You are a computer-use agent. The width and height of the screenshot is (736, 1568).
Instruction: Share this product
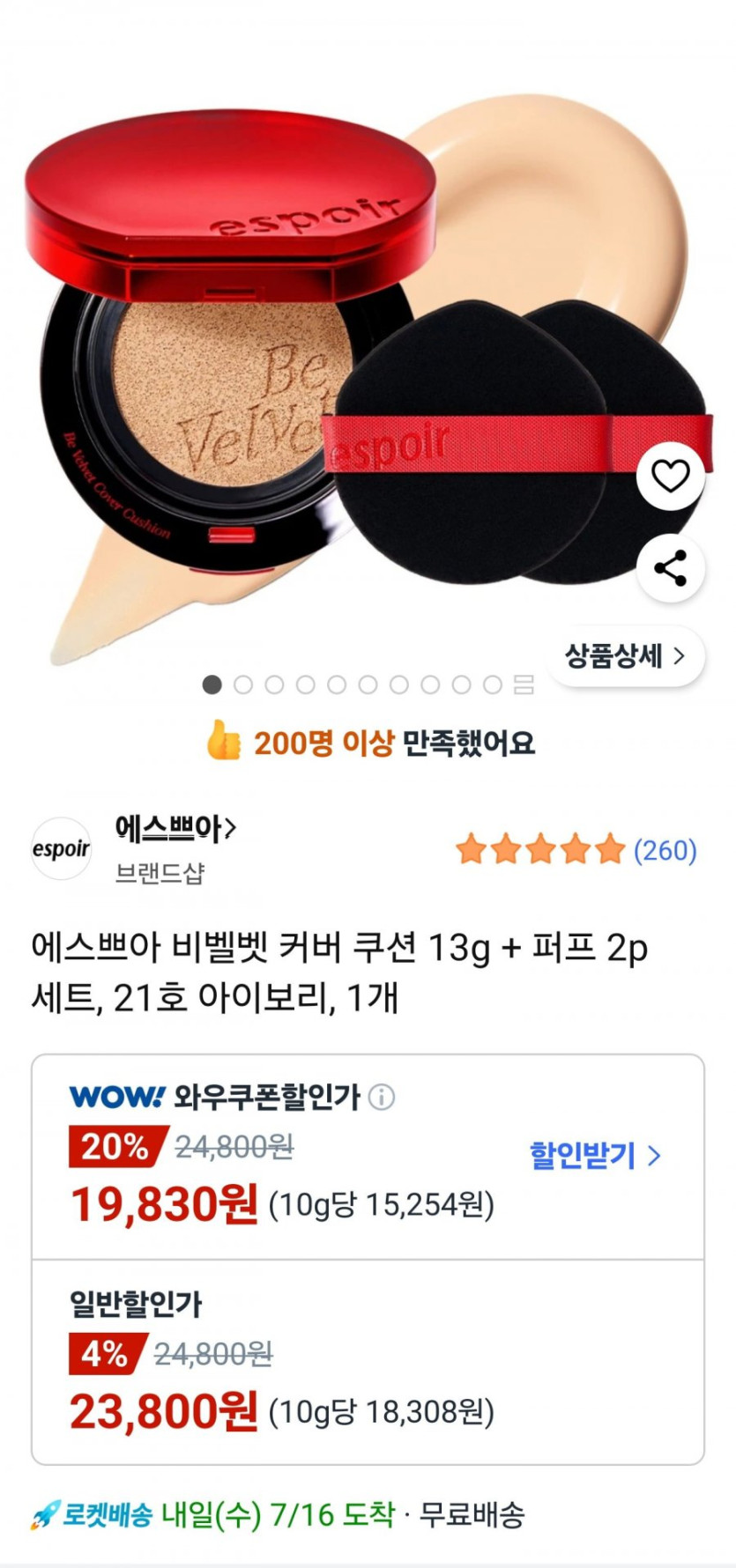(x=670, y=568)
